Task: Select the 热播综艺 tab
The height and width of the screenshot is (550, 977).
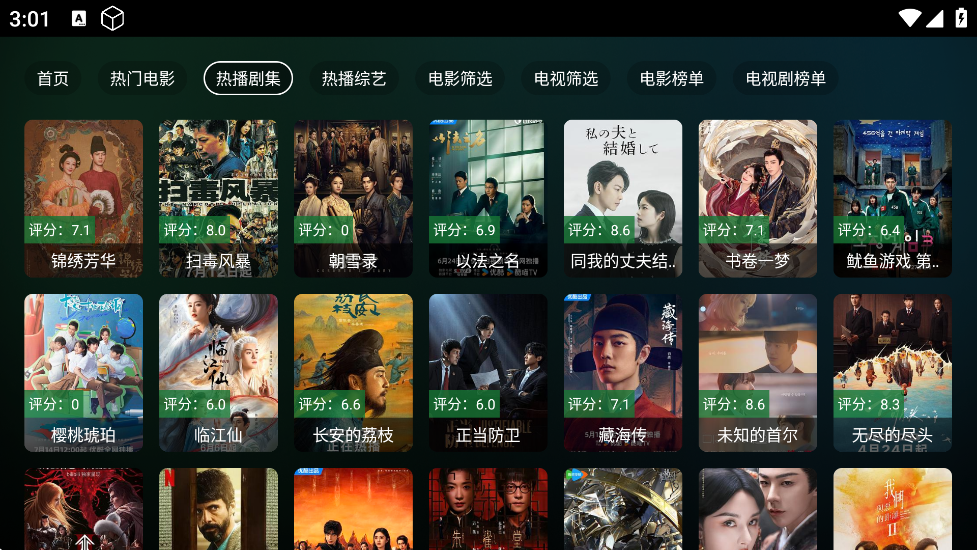Action: [353, 78]
